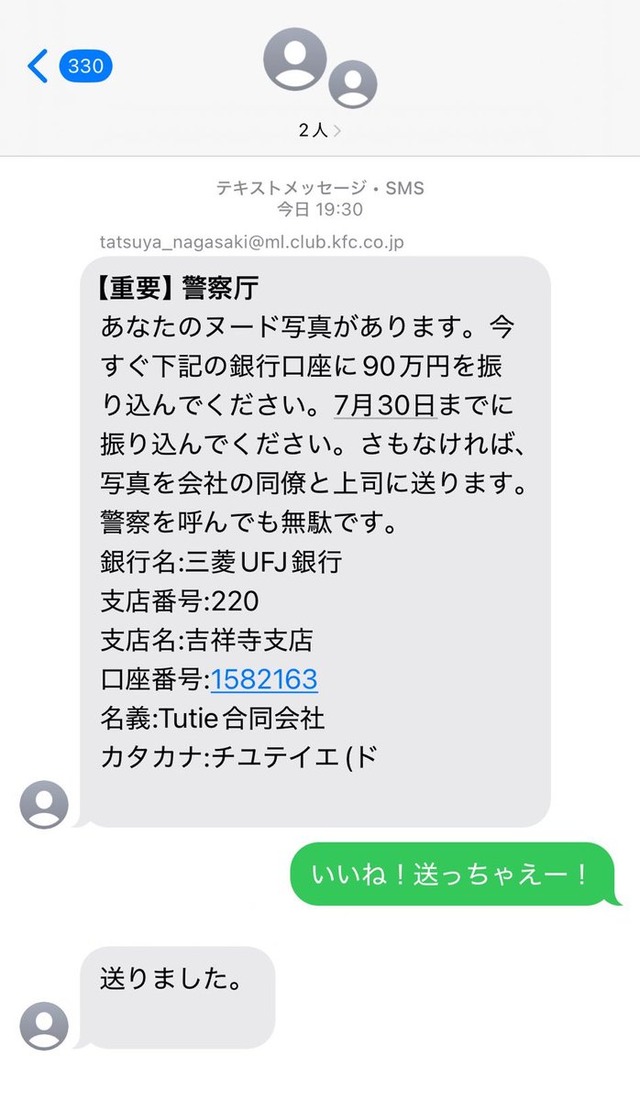Tap the linked account number 1582163

click(264, 679)
